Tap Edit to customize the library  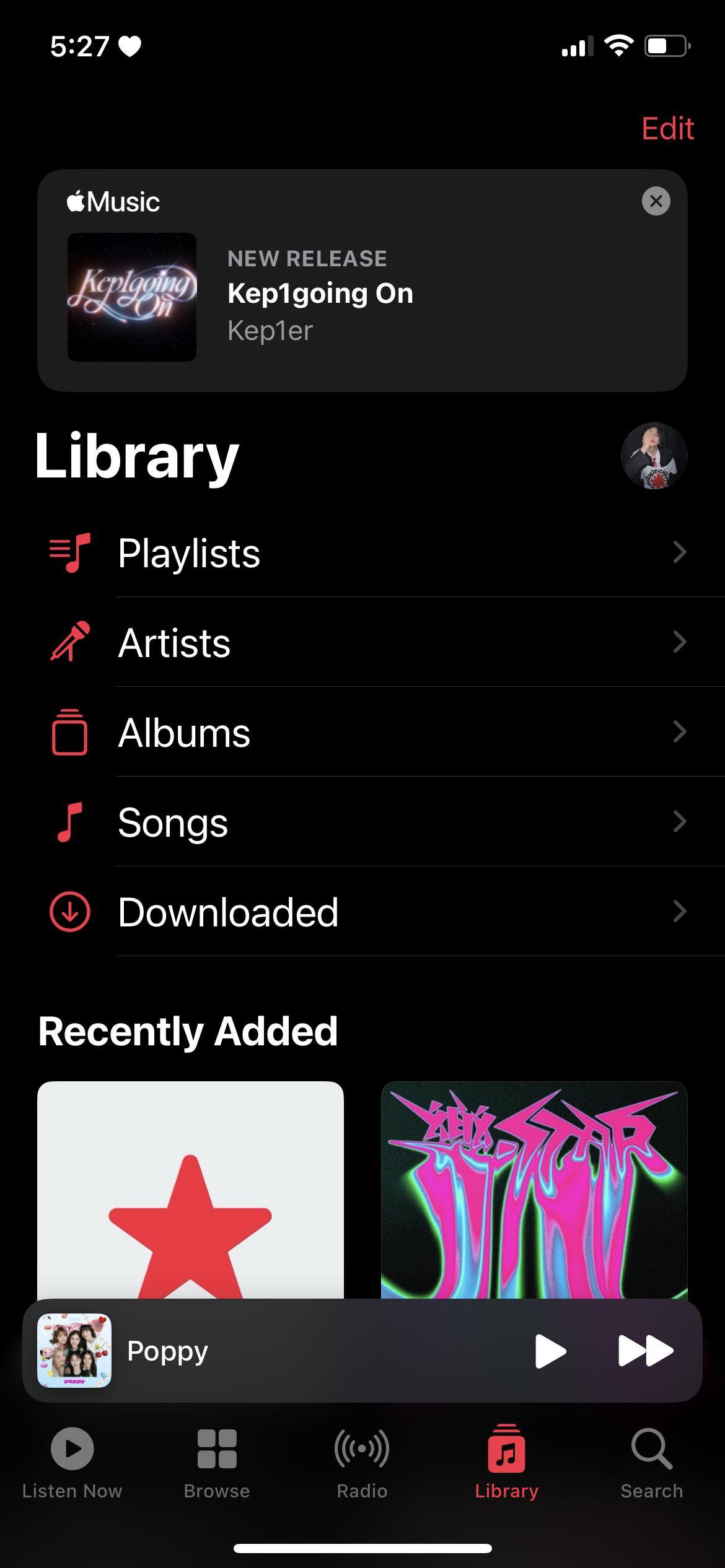click(x=667, y=129)
